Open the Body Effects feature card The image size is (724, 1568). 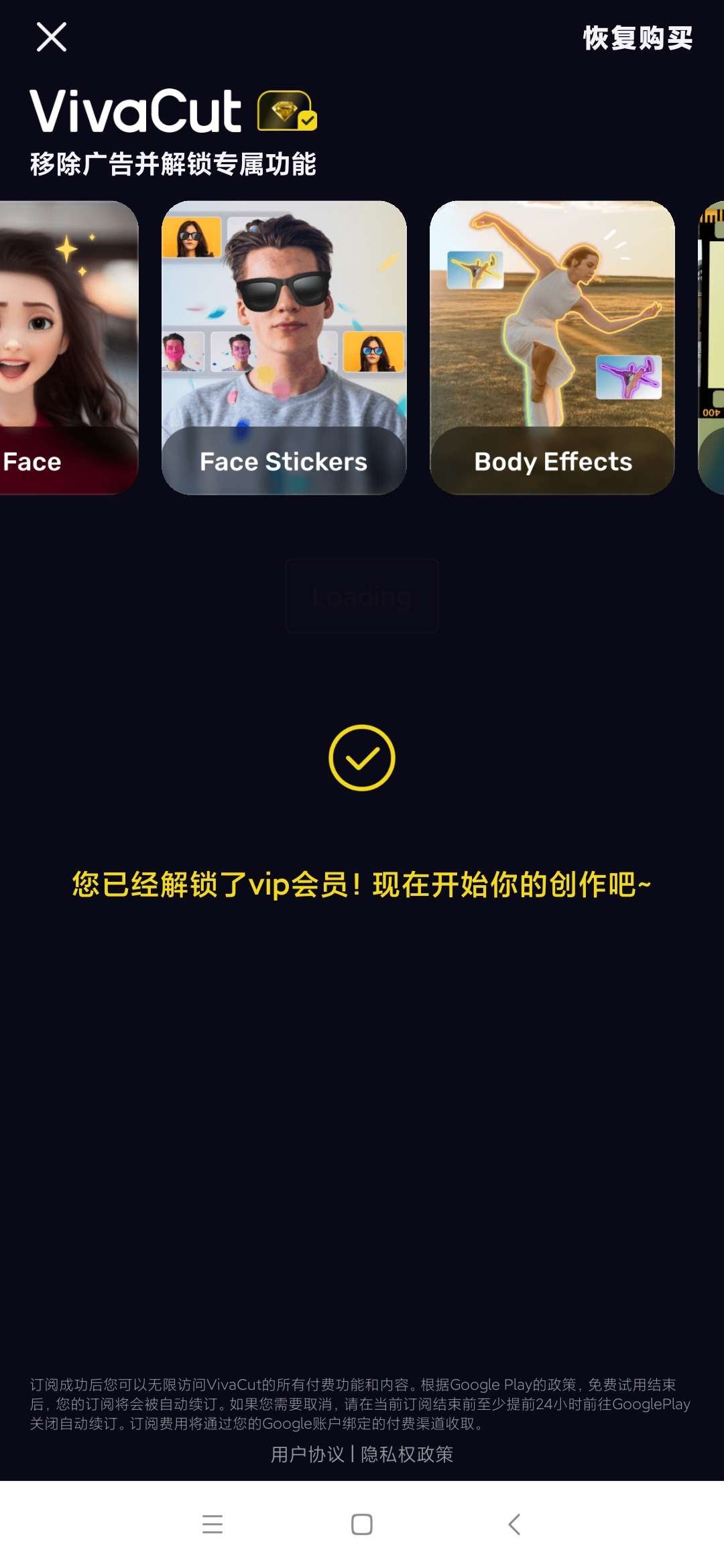click(x=552, y=347)
